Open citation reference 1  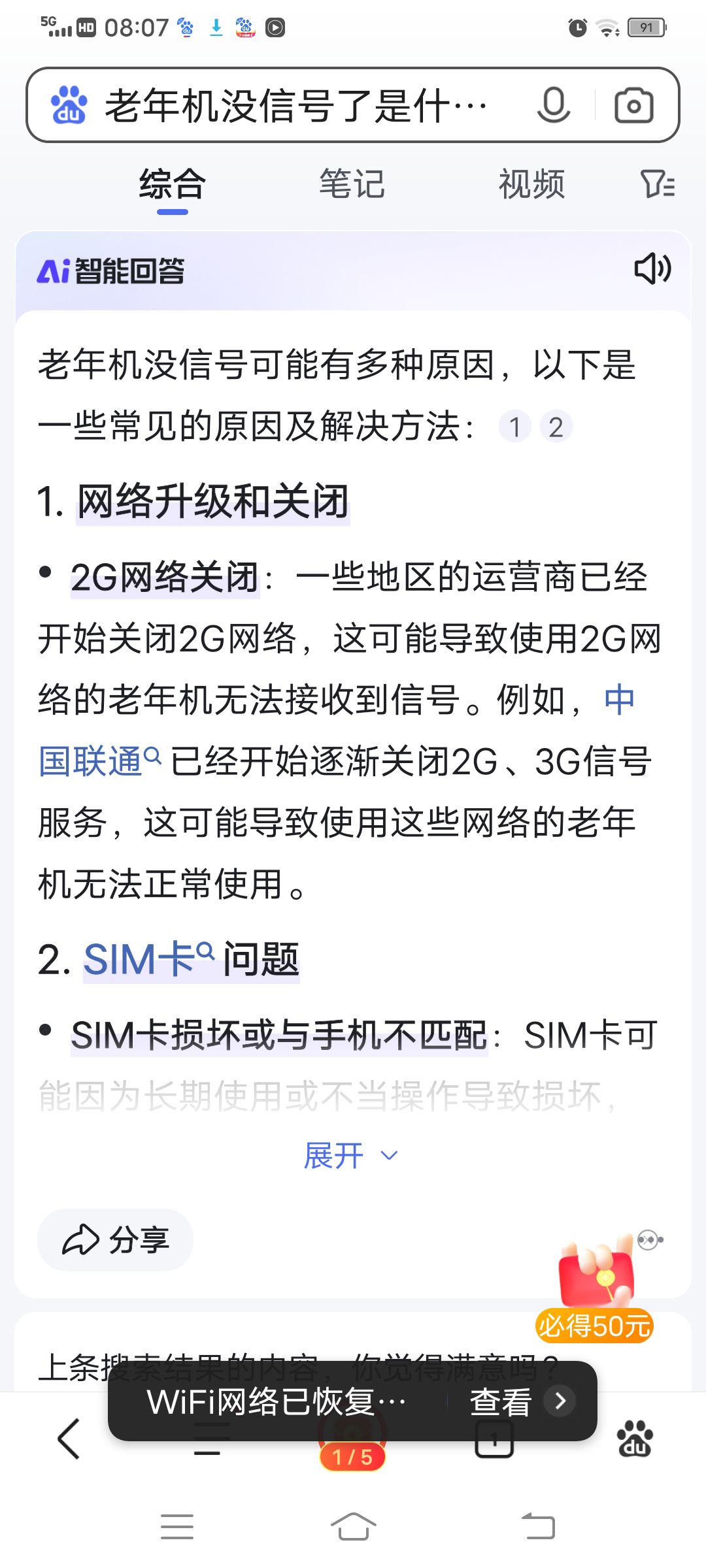(515, 427)
